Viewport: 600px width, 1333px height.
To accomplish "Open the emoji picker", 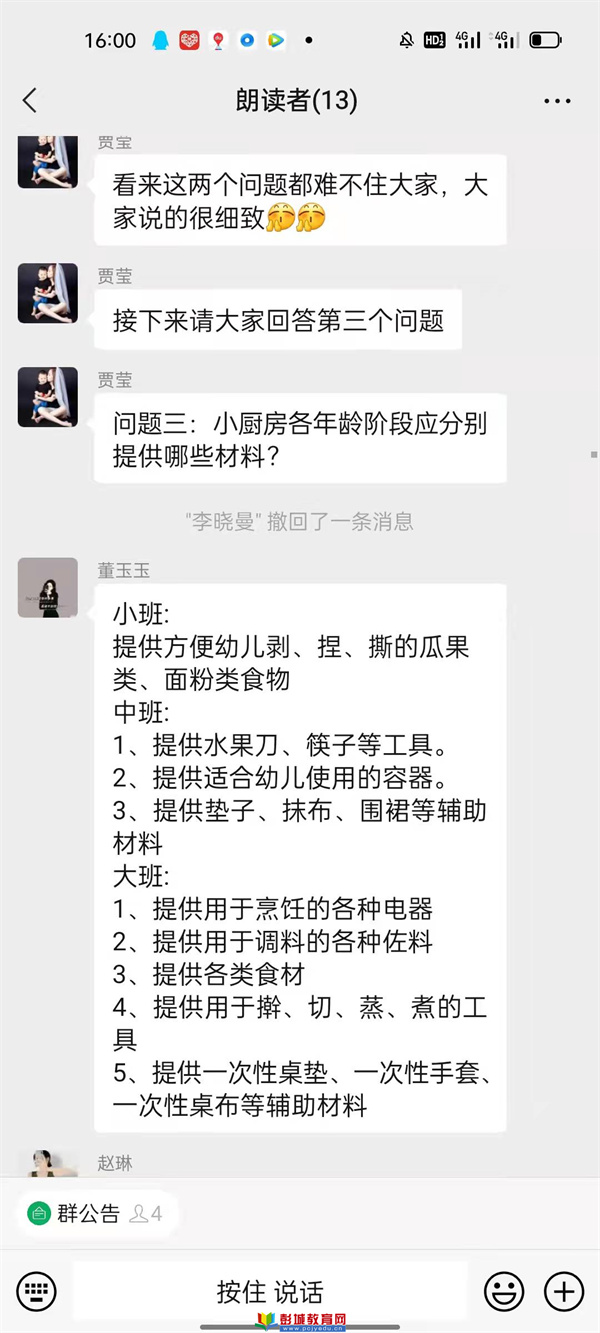I will (504, 1291).
